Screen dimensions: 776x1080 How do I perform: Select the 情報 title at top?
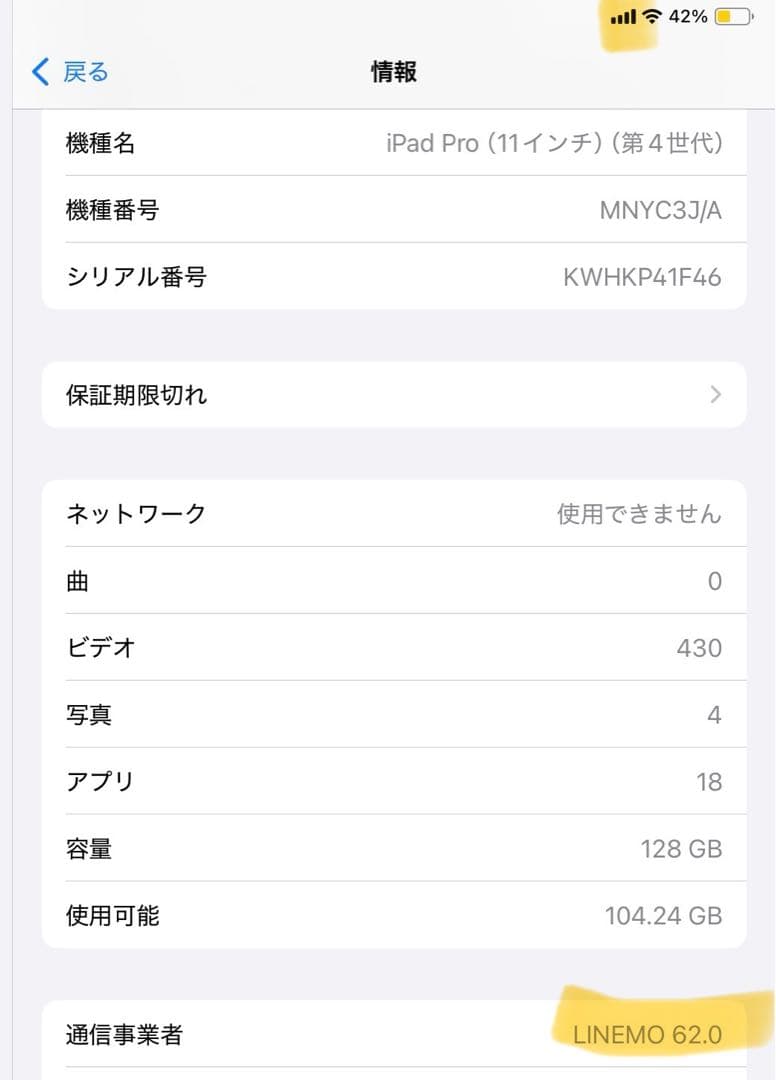click(394, 72)
